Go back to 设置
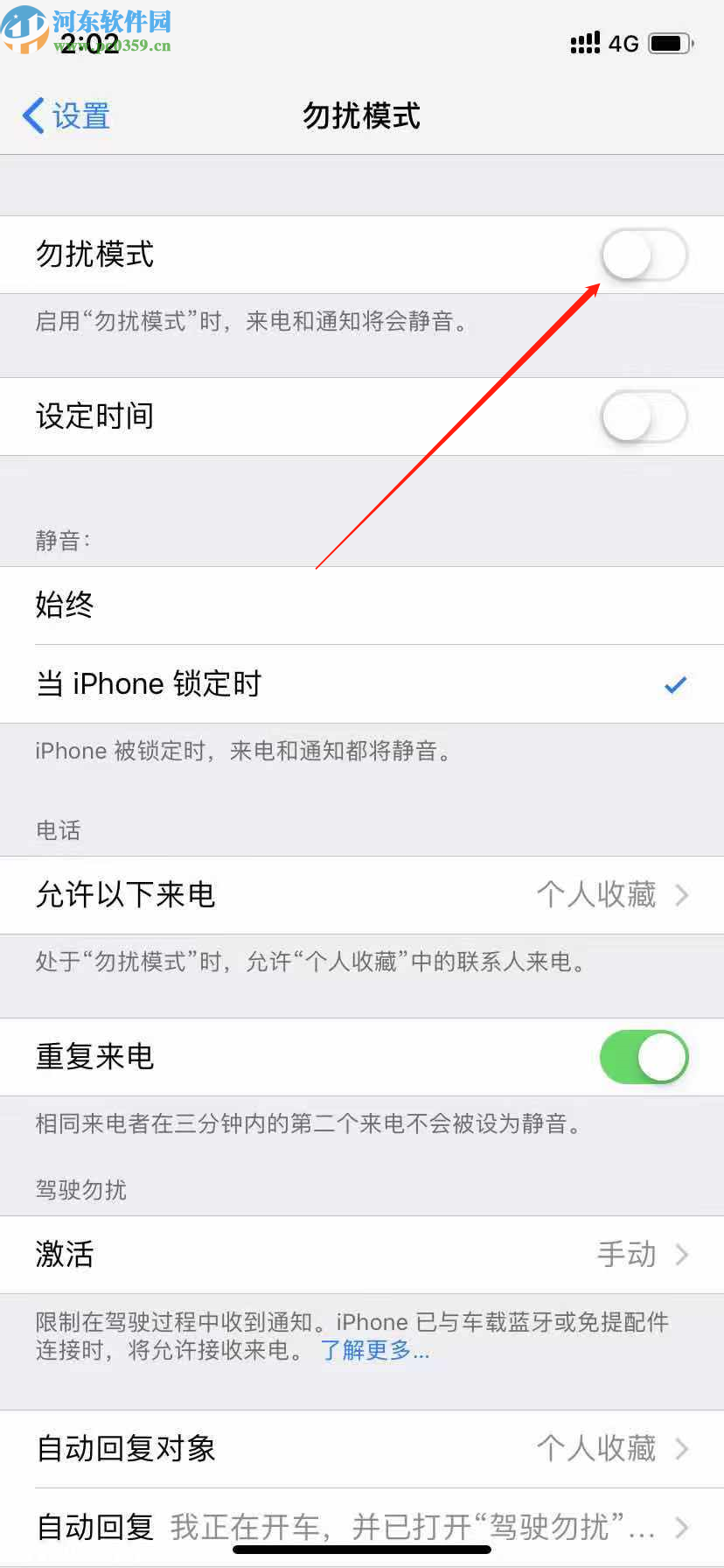The height and width of the screenshot is (1568, 724). coord(66,115)
